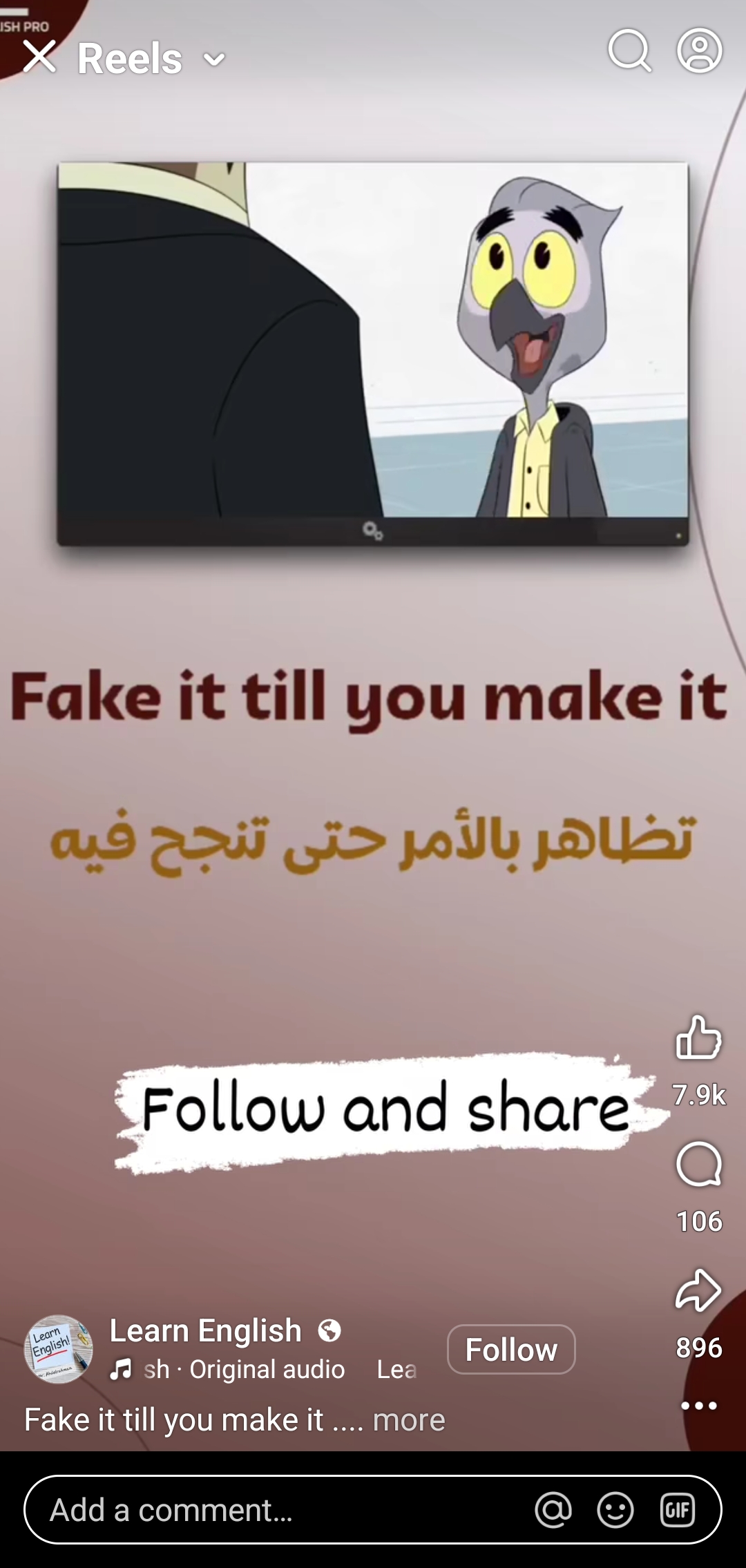Open your profile icon
This screenshot has width=746, height=1568.
point(699,50)
